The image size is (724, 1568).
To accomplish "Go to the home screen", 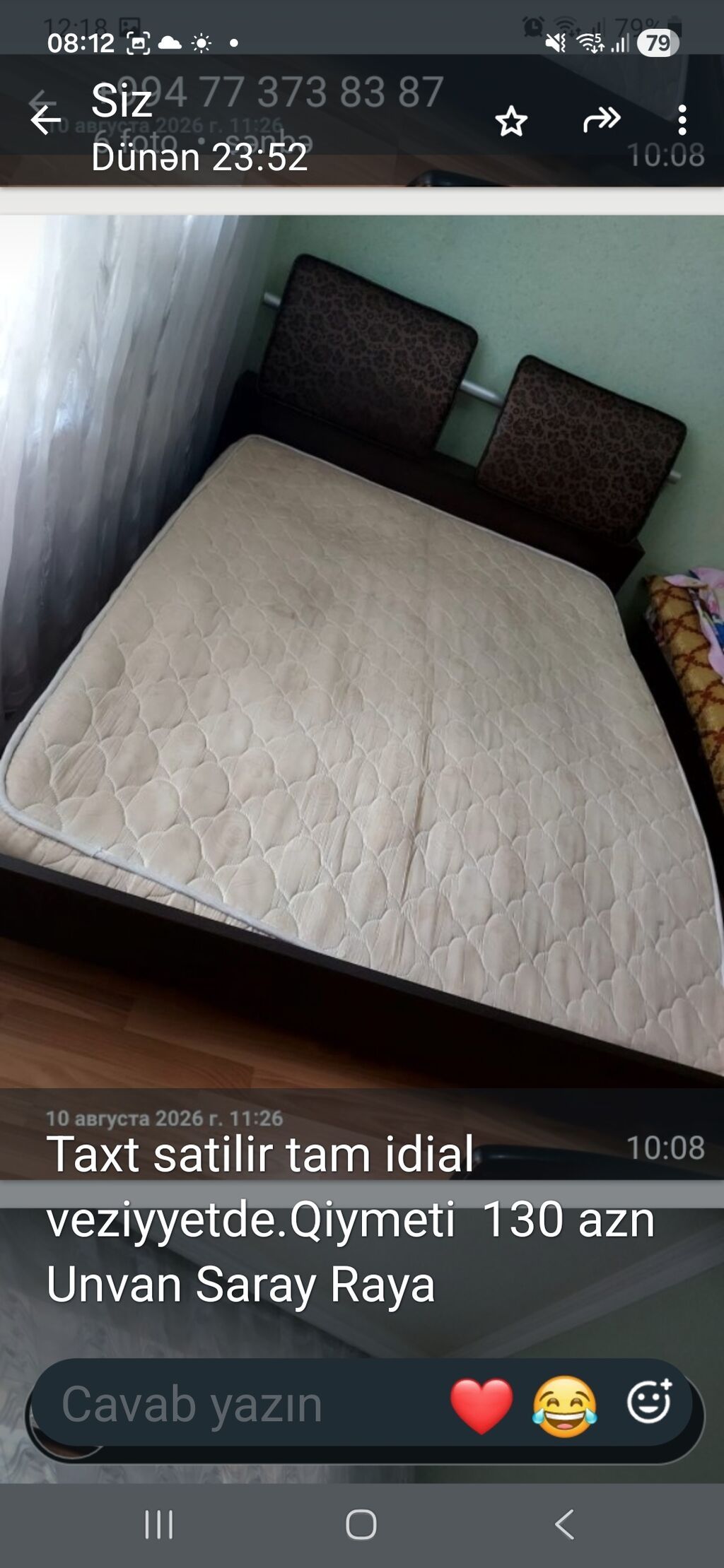I will click(361, 1525).
